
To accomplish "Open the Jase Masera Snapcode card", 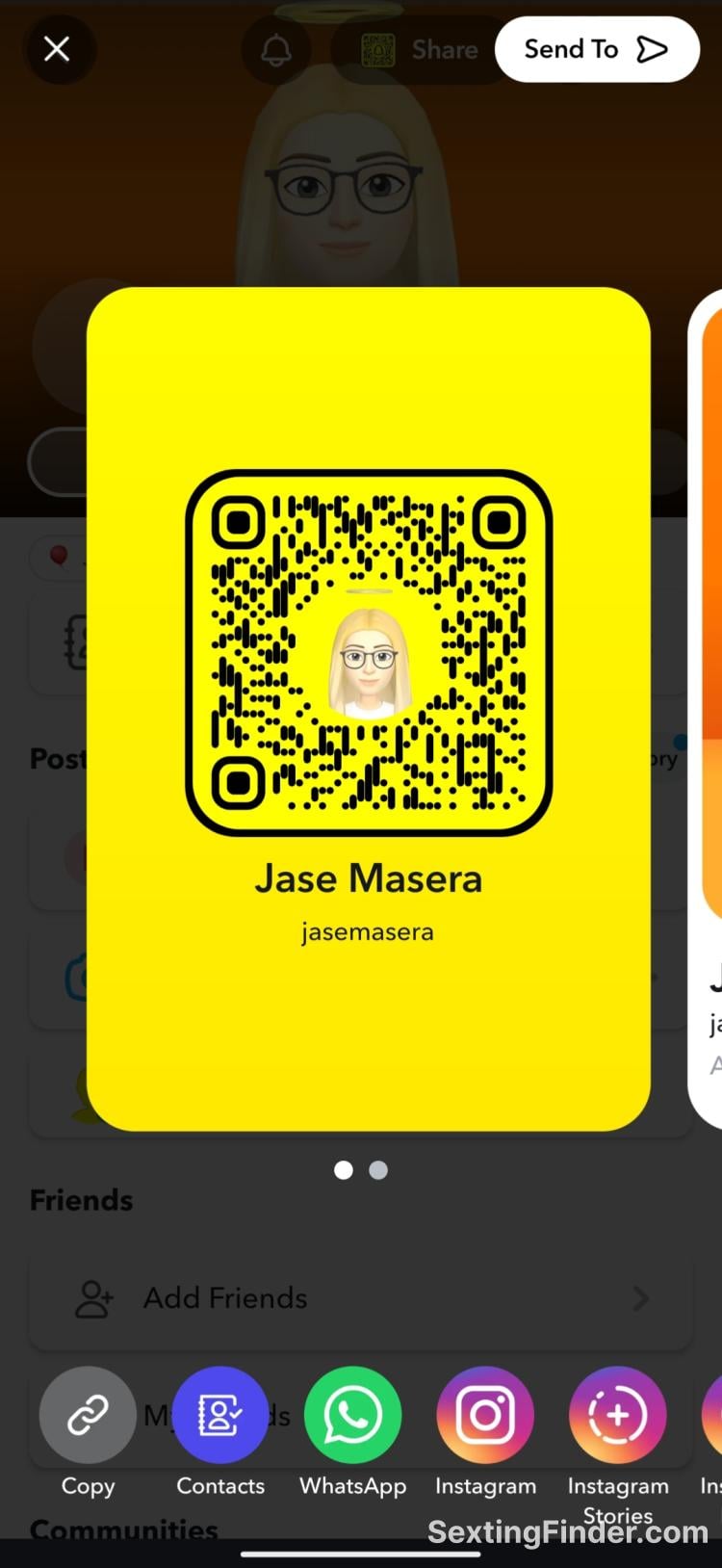I will pyautogui.click(x=368, y=708).
